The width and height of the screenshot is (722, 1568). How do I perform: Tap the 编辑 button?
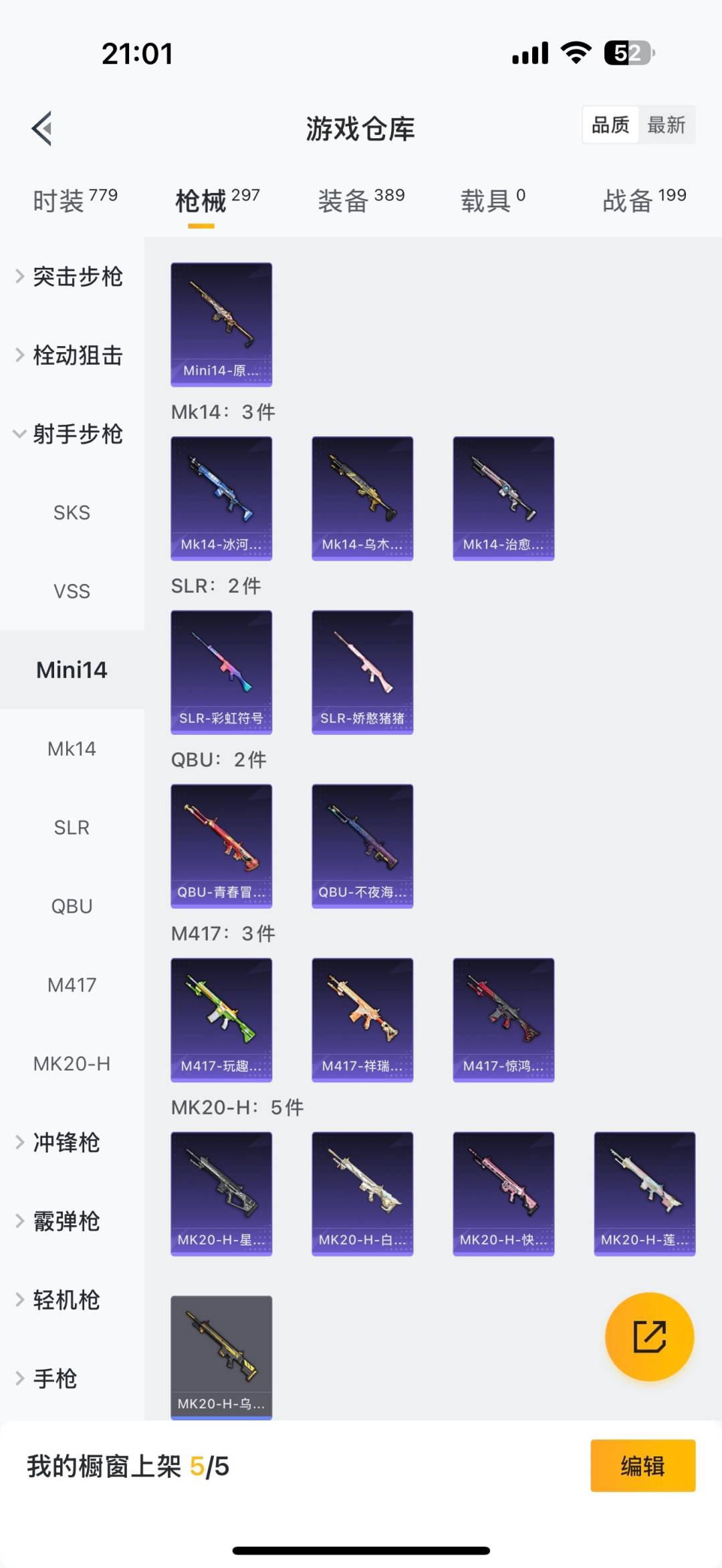click(642, 1466)
